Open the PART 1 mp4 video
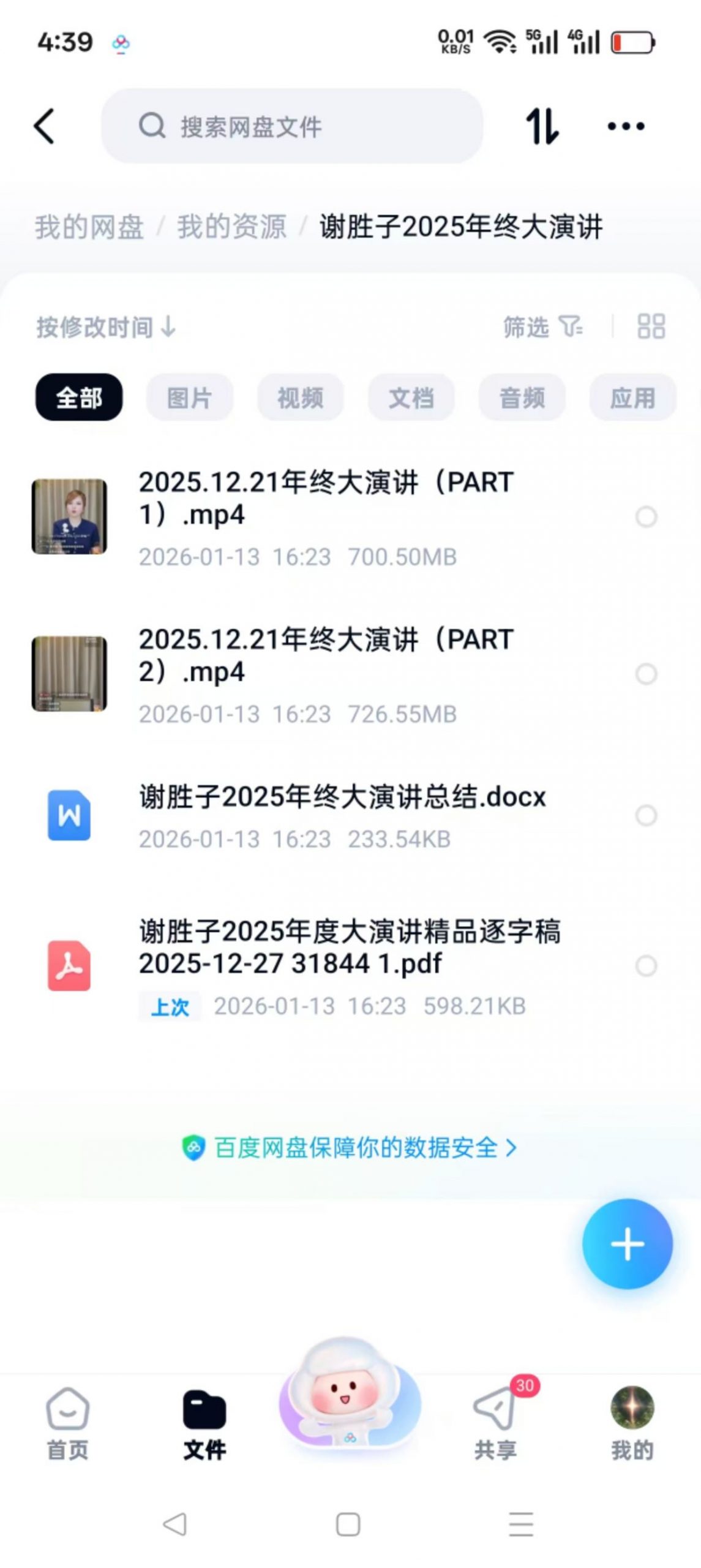The image size is (701, 1568). tap(324, 499)
